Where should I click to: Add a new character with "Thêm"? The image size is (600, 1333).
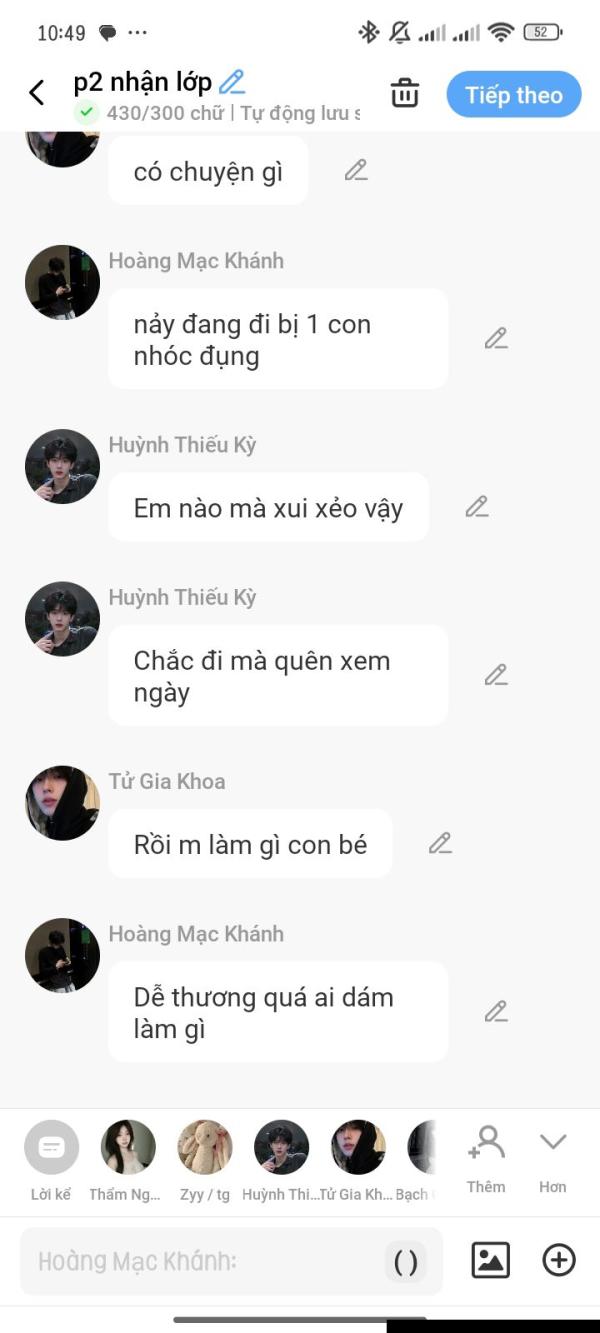(x=486, y=1158)
